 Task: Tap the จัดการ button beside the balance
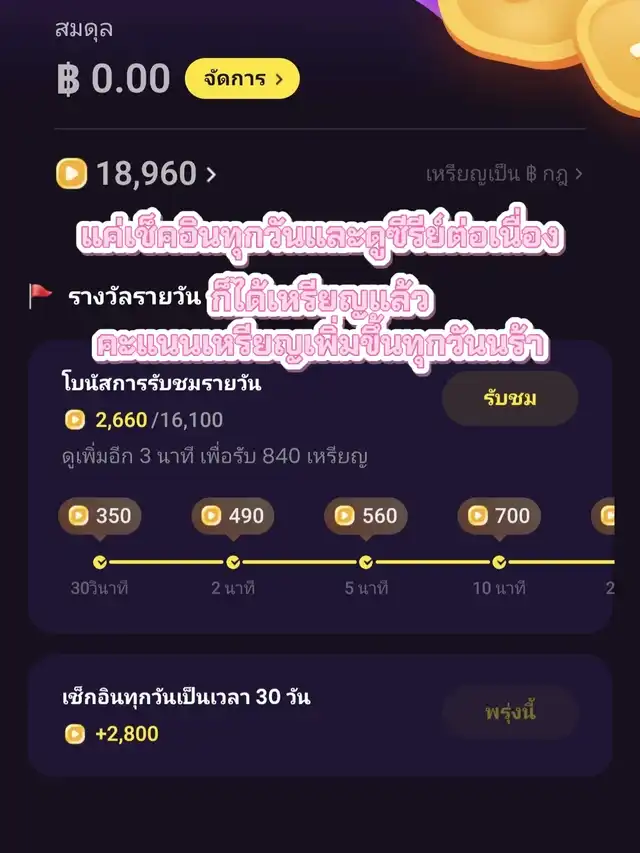(241, 76)
